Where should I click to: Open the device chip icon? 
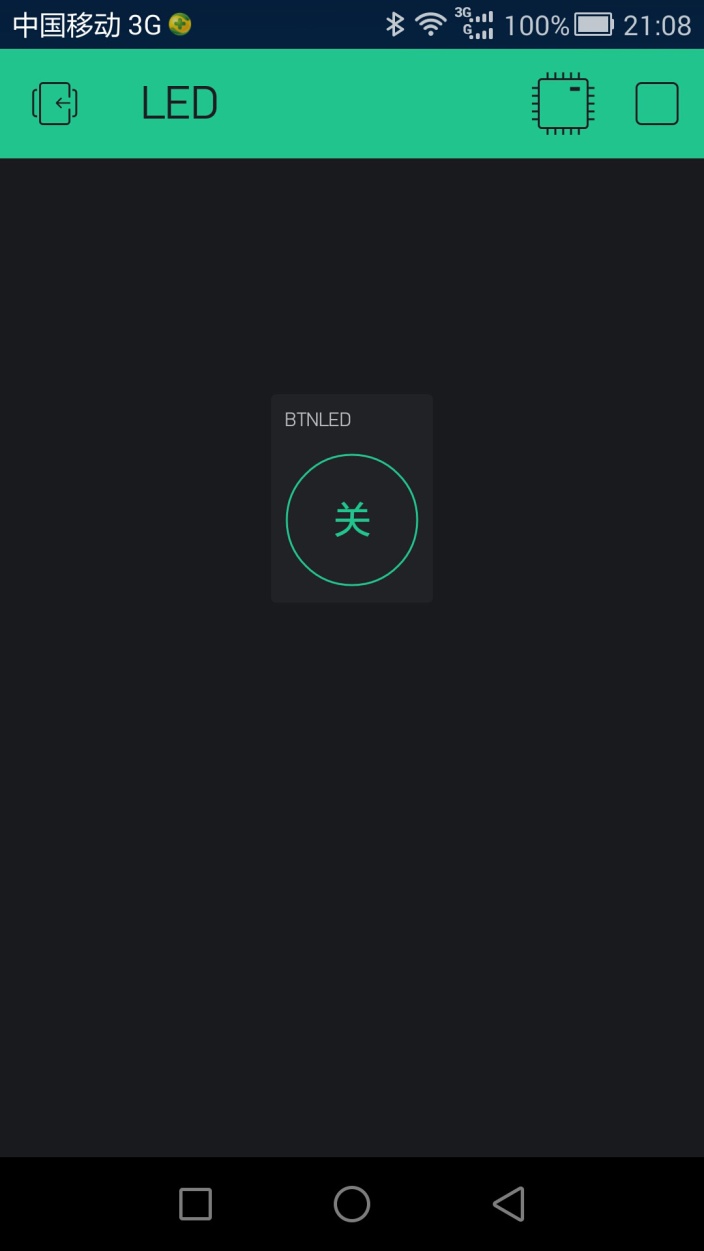click(563, 104)
